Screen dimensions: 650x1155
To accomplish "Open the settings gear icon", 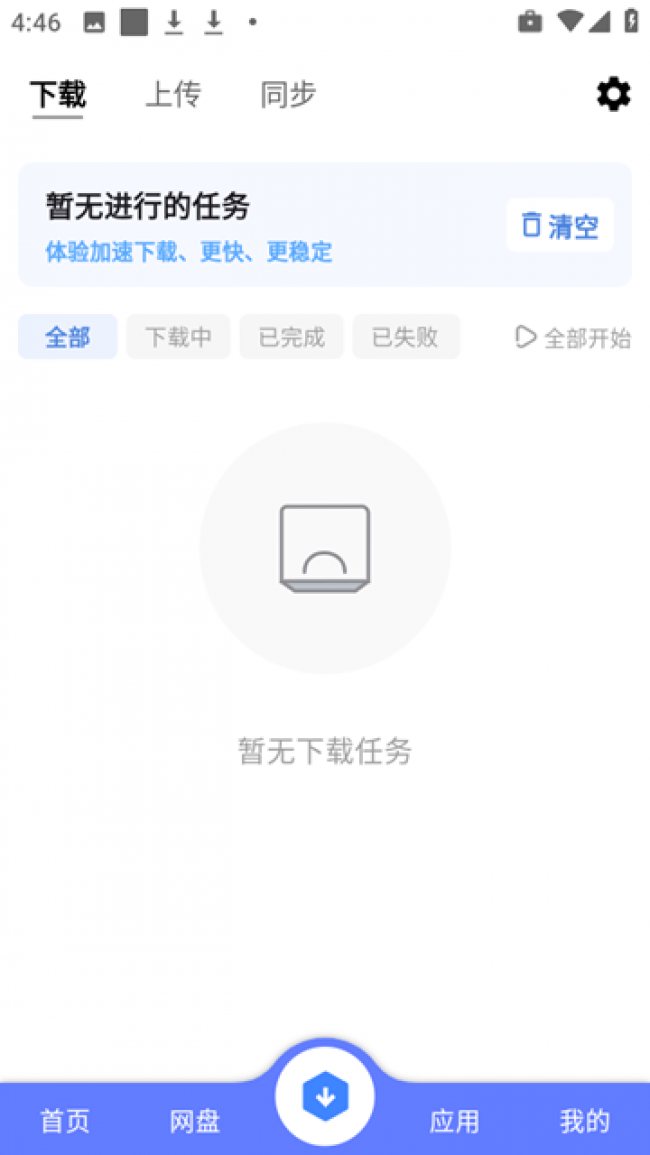I will (x=613, y=95).
